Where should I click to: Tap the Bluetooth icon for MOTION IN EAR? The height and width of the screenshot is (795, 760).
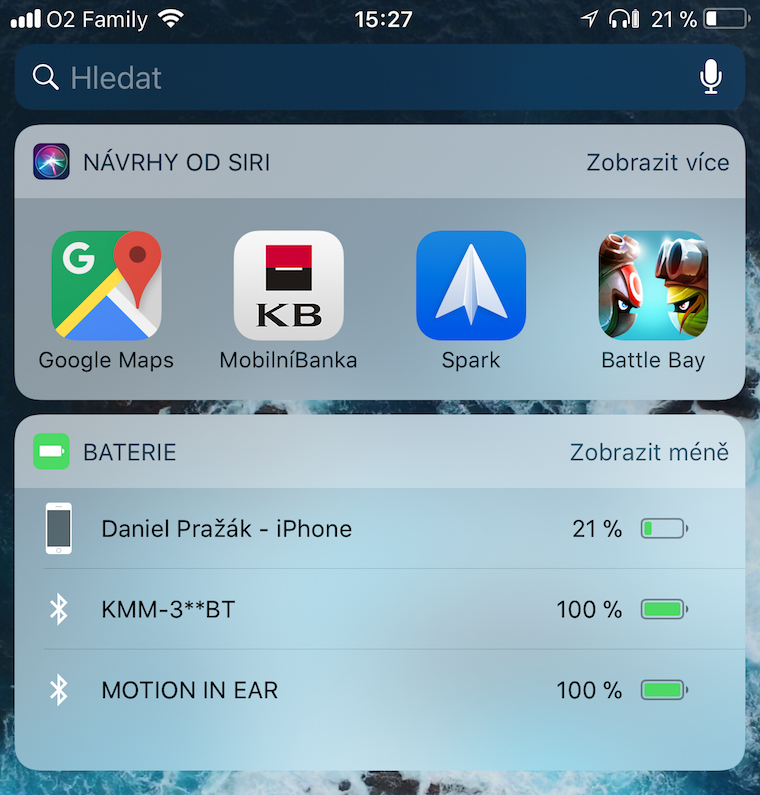[58, 689]
